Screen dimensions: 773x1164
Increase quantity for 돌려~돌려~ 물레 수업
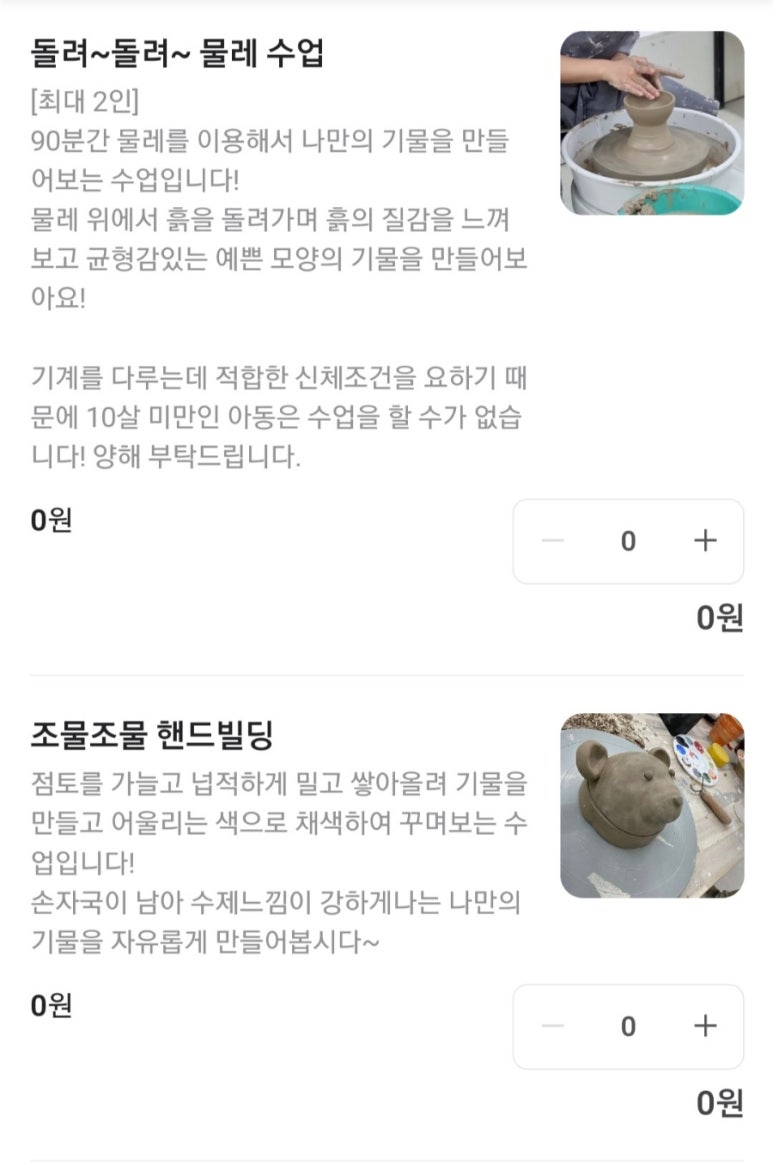pyautogui.click(x=705, y=541)
